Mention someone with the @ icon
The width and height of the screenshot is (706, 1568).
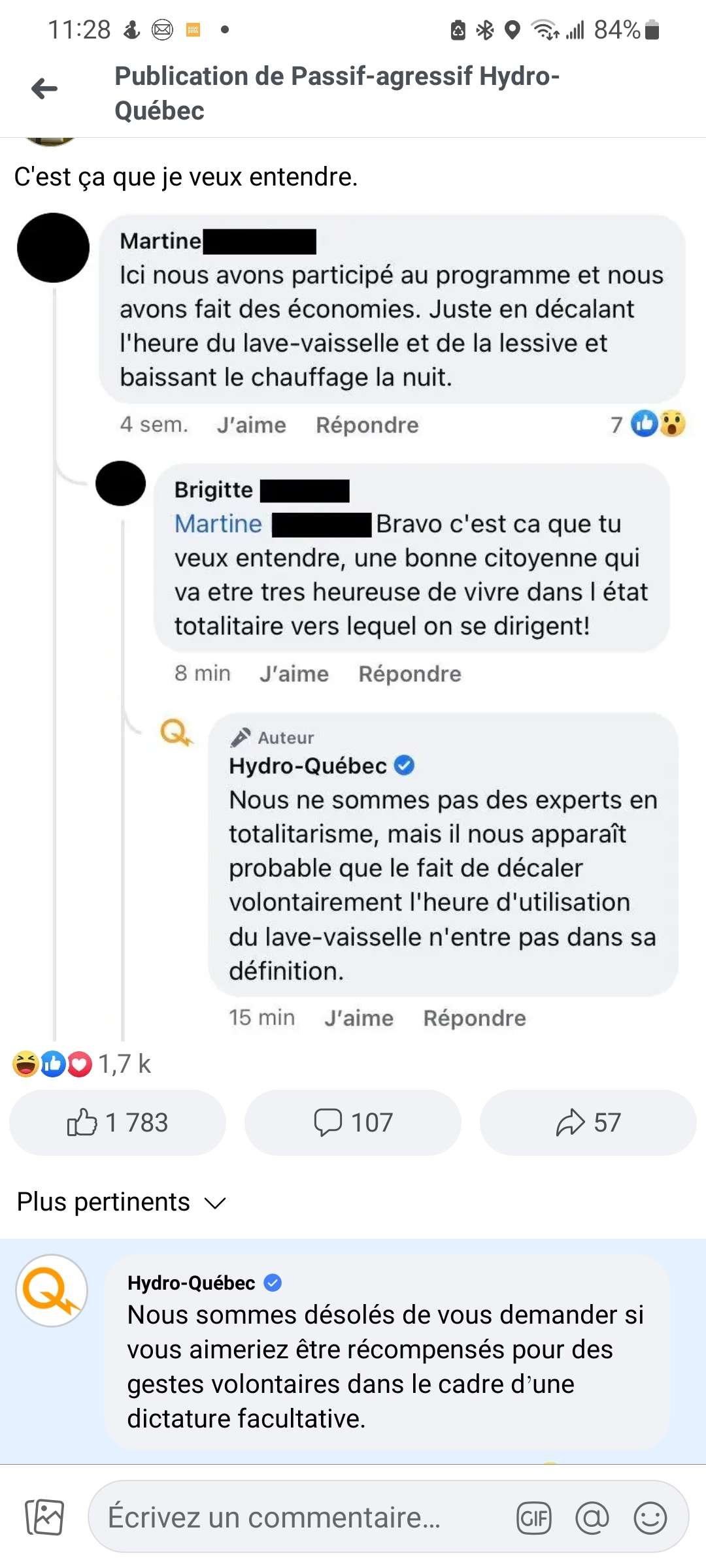click(x=592, y=1518)
